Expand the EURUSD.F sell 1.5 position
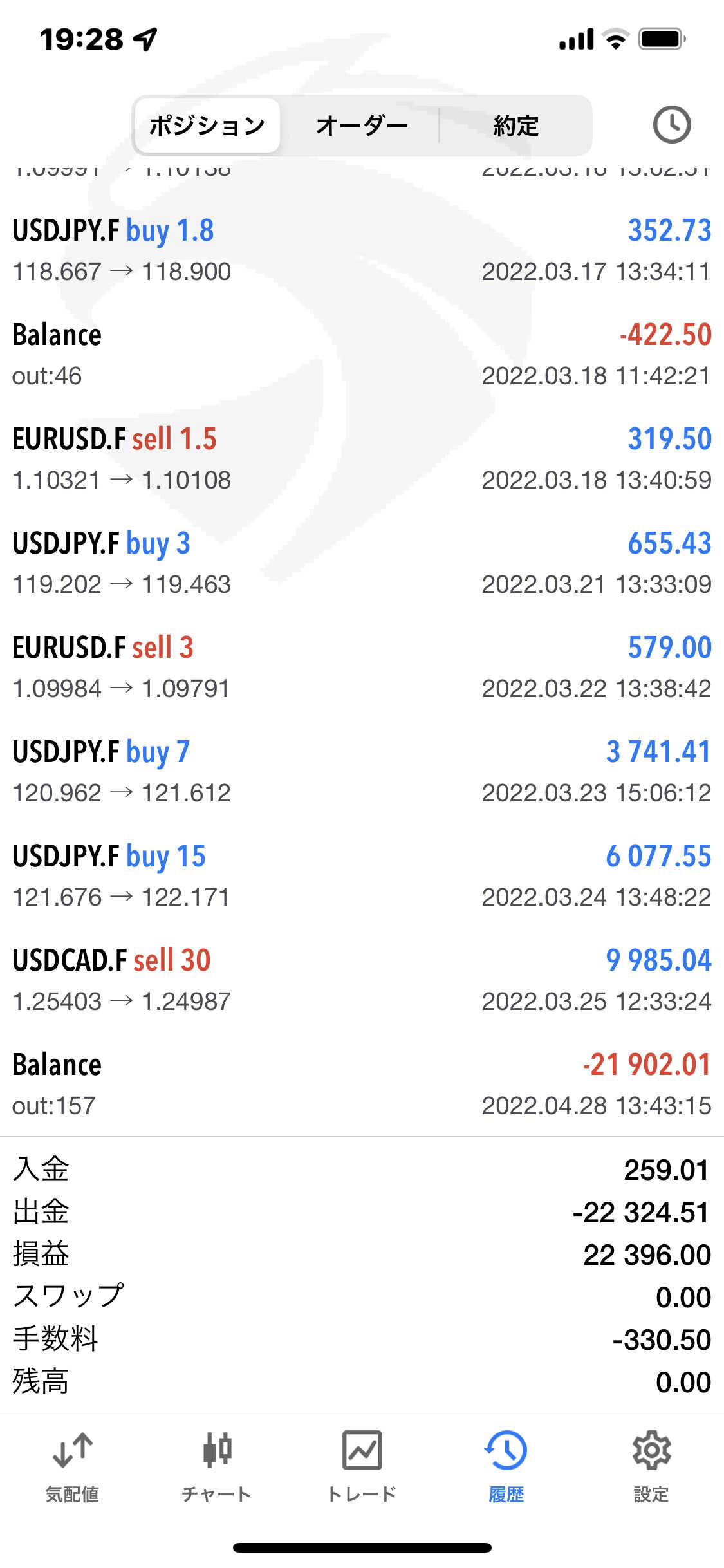Viewport: 724px width, 1568px height. [362, 459]
